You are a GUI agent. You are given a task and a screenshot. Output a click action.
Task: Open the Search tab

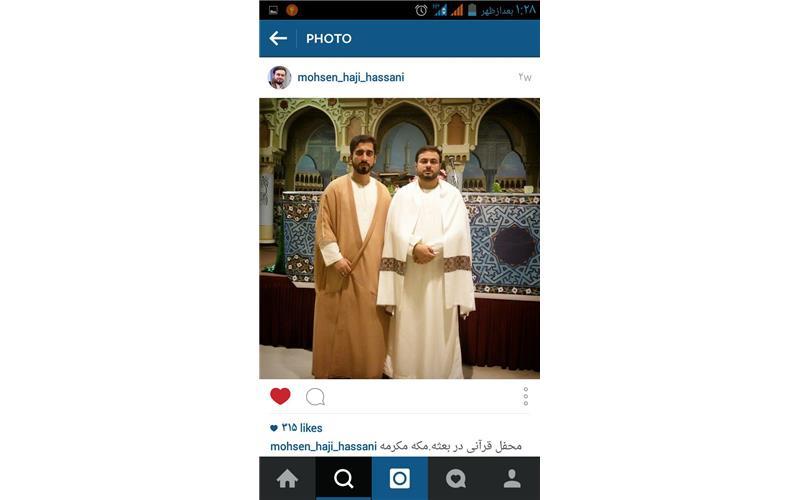tap(343, 479)
